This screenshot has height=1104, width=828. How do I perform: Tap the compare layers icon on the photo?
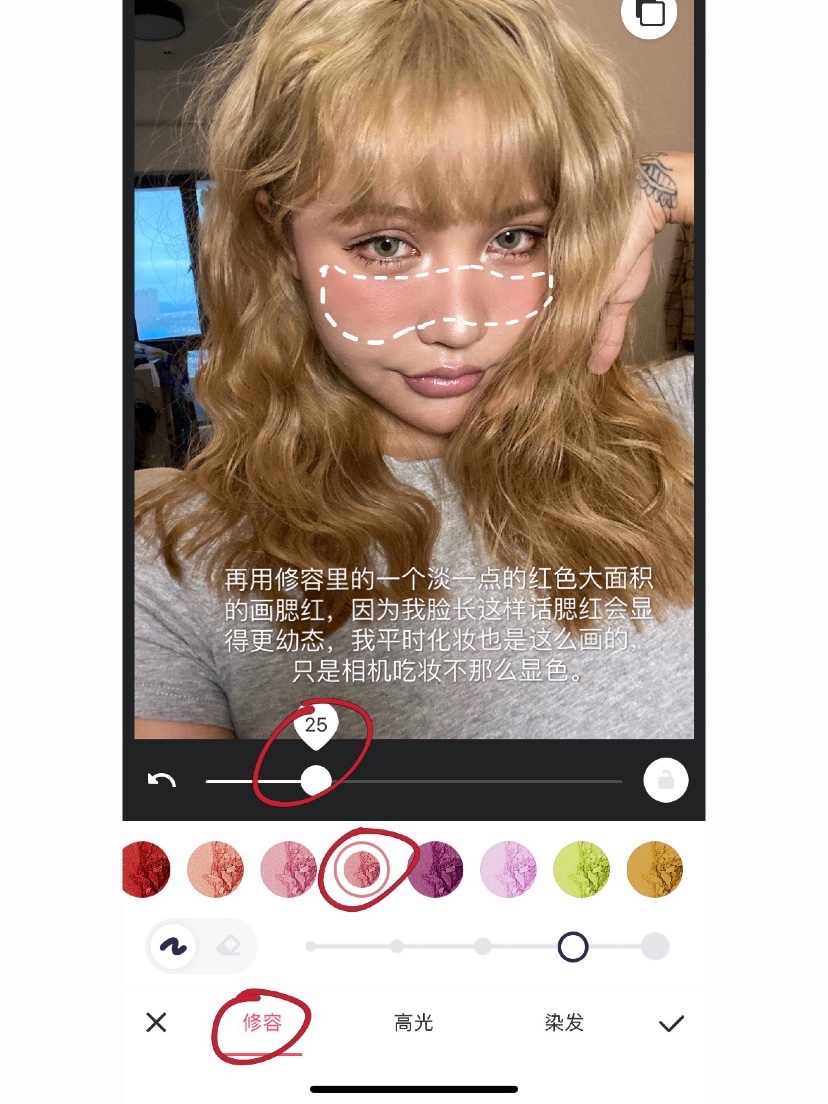click(x=649, y=13)
